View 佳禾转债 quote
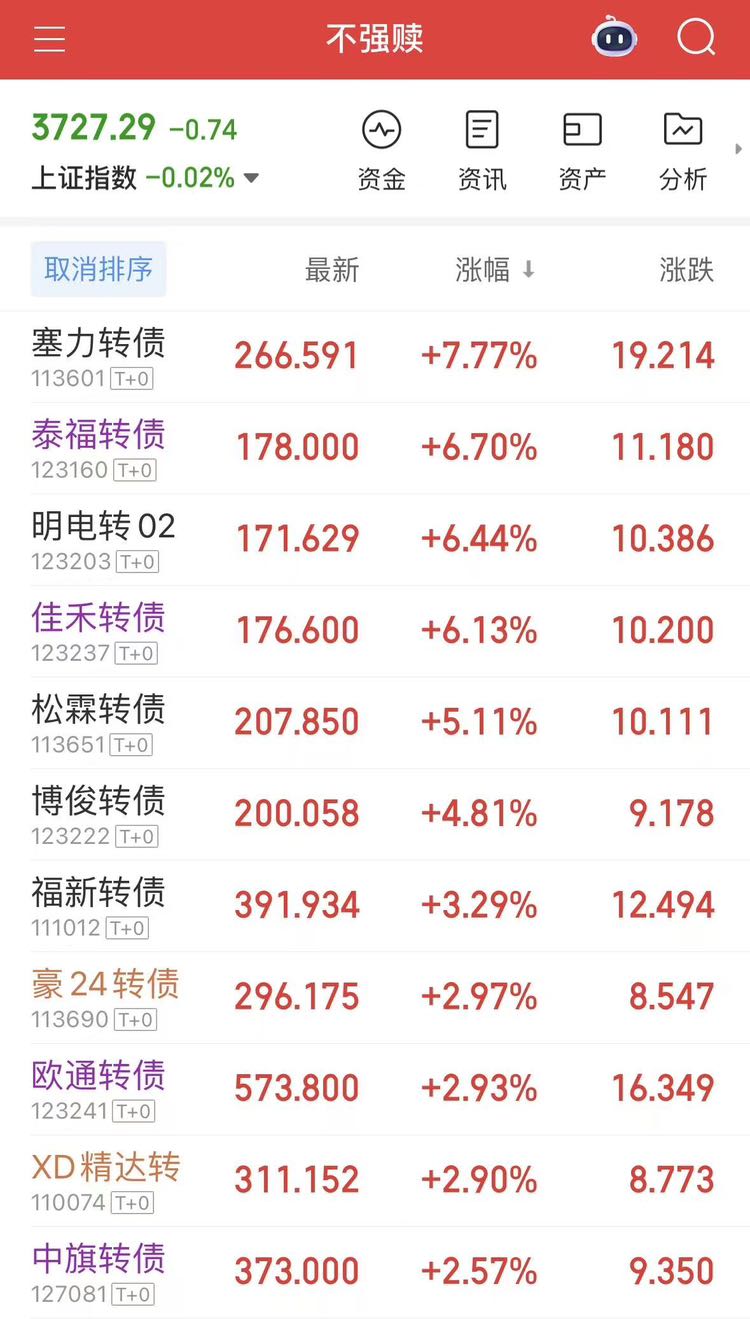This screenshot has width=750, height=1319. (375, 631)
